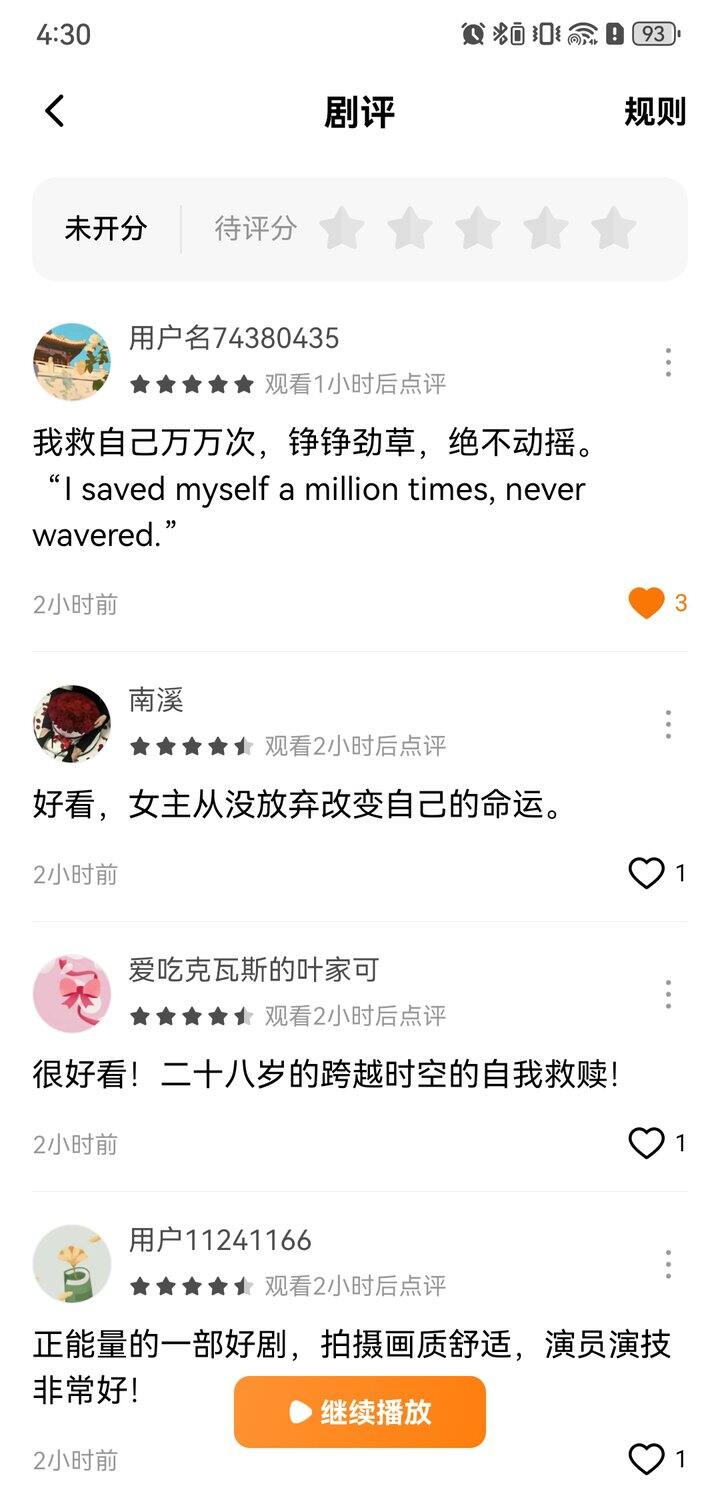Open the 规则 rules page

[655, 112]
